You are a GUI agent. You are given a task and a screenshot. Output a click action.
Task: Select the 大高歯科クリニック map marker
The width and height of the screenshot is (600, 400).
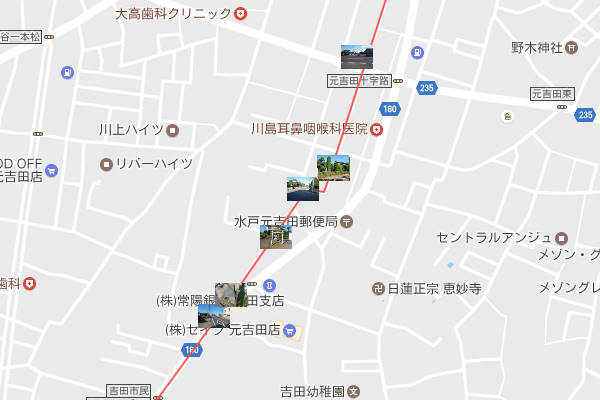tap(241, 14)
